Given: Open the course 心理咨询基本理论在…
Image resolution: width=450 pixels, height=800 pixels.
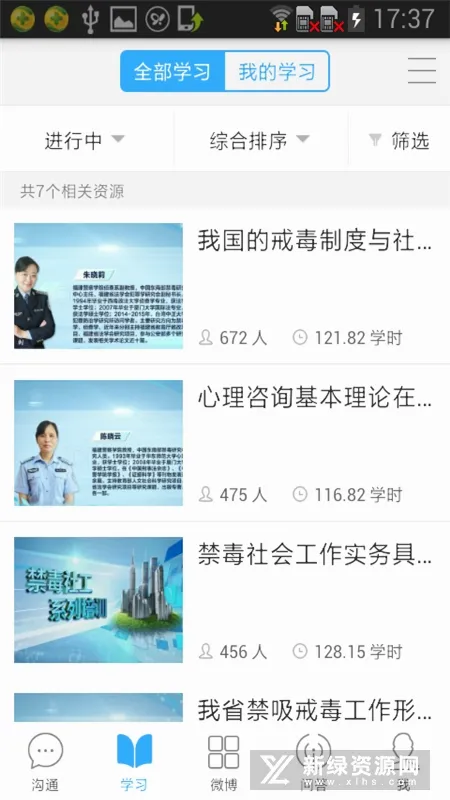Looking at the screenshot, I should (225, 443).
